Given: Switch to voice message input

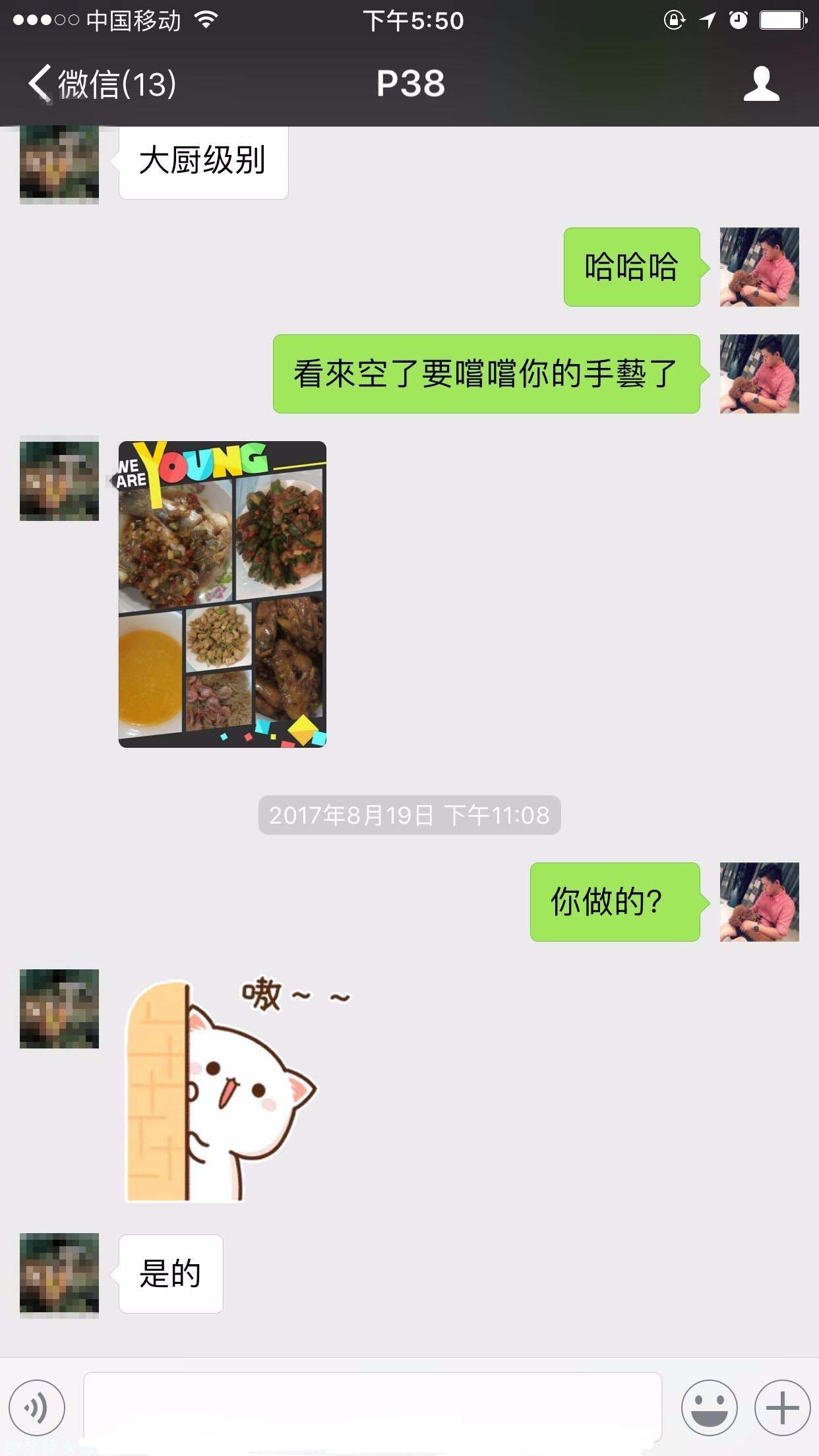Looking at the screenshot, I should pyautogui.click(x=37, y=1407).
